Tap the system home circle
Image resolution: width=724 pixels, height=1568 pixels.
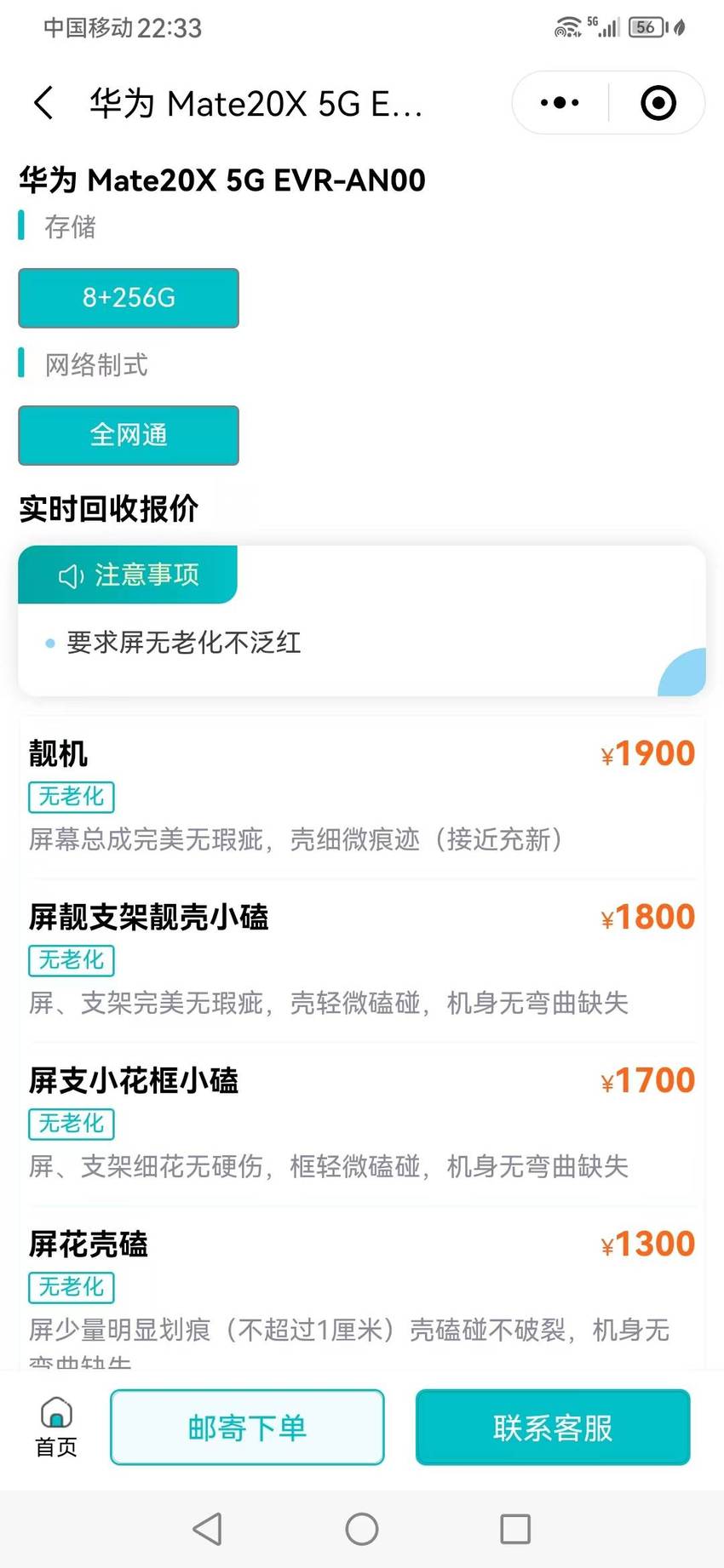click(362, 1529)
